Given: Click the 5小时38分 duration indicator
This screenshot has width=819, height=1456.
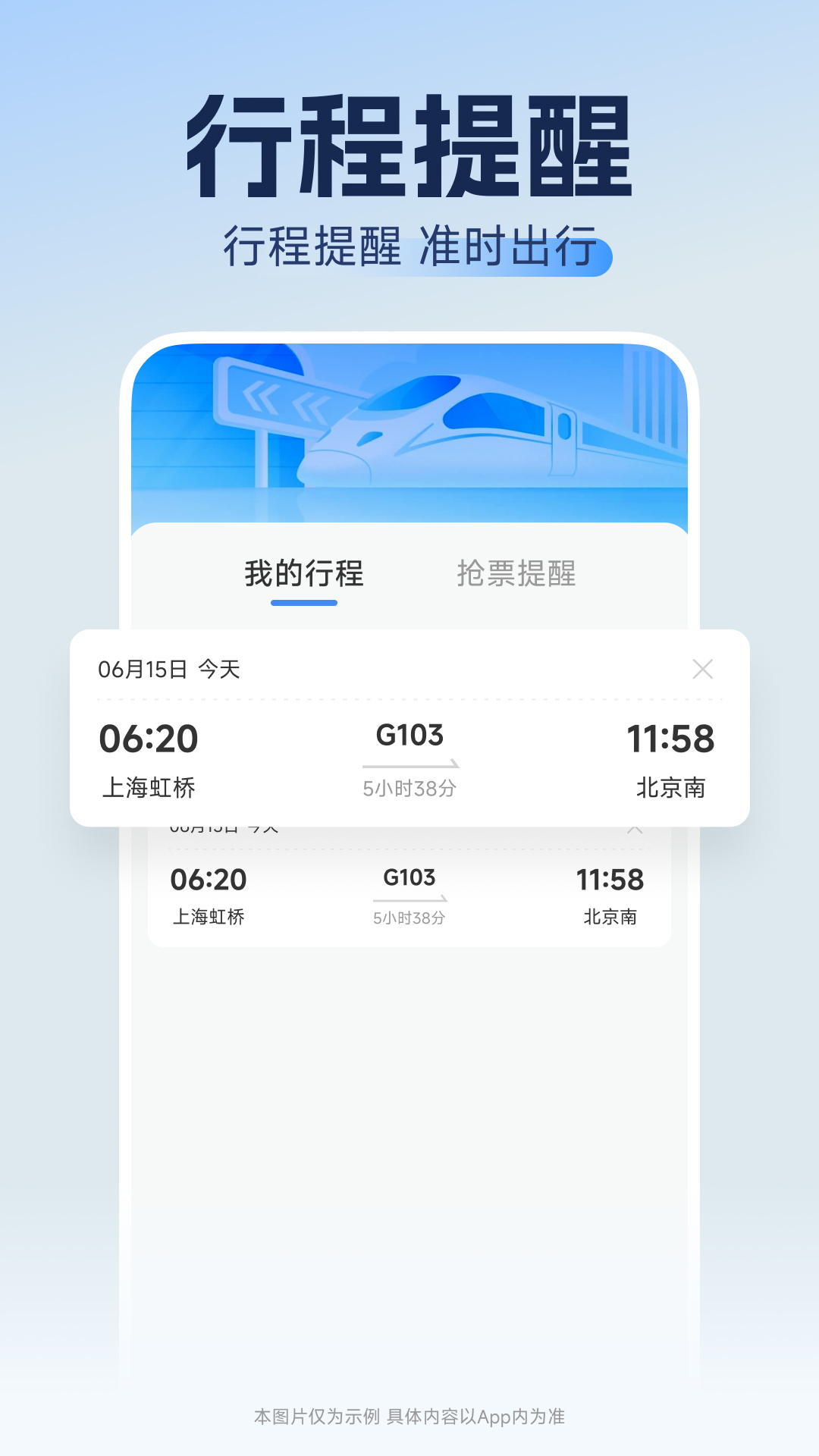Looking at the screenshot, I should click(x=409, y=790).
